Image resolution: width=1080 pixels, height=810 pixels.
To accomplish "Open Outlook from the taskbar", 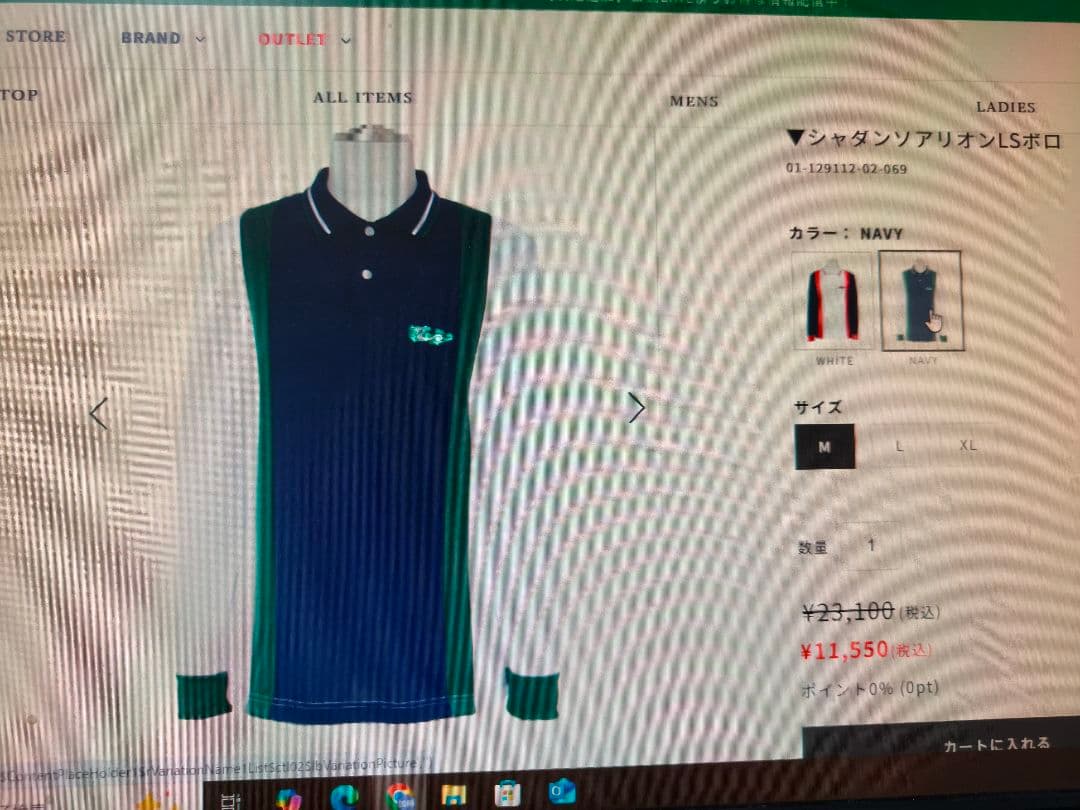I will coord(562,793).
